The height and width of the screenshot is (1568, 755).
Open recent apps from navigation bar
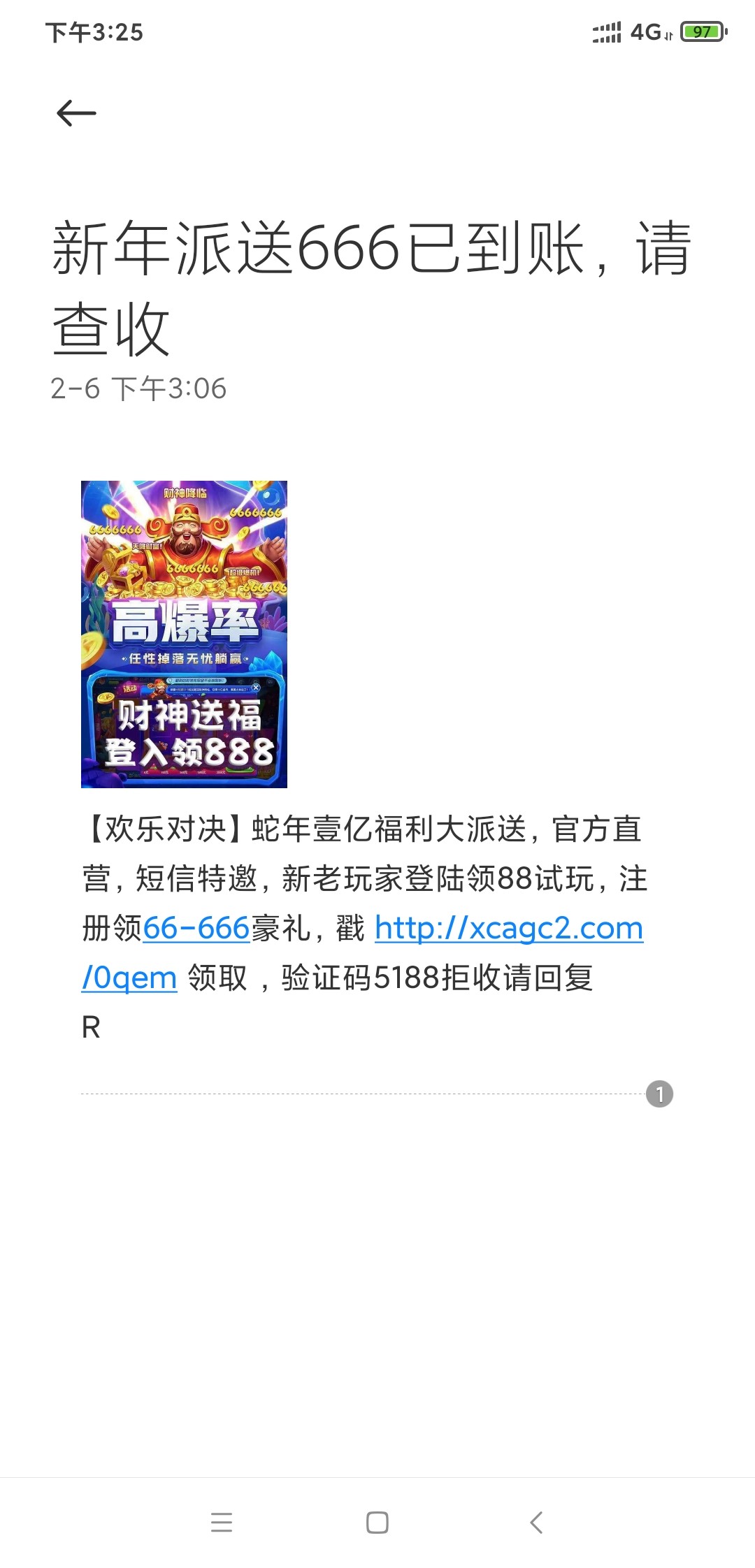(222, 1522)
